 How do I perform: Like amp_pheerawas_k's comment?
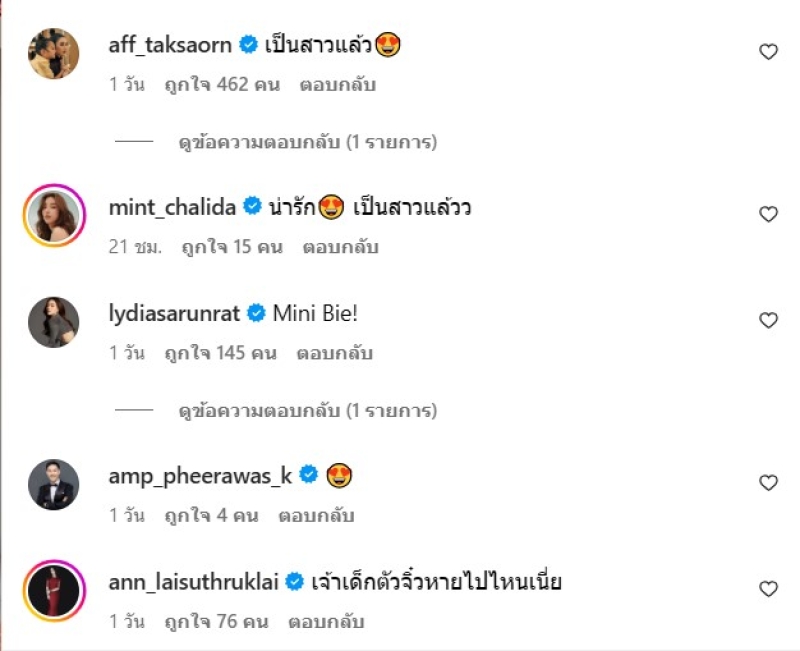768,483
